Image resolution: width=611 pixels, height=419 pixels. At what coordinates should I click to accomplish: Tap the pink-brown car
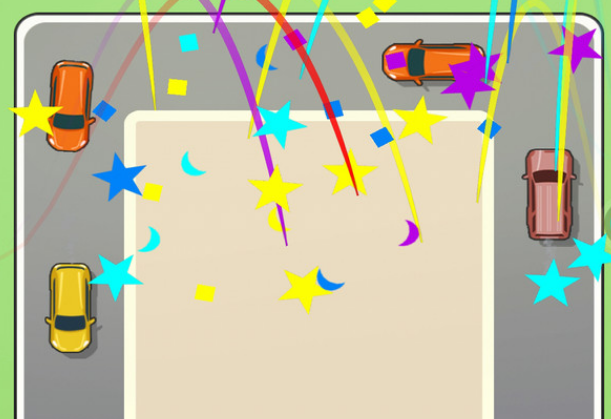tap(549, 194)
